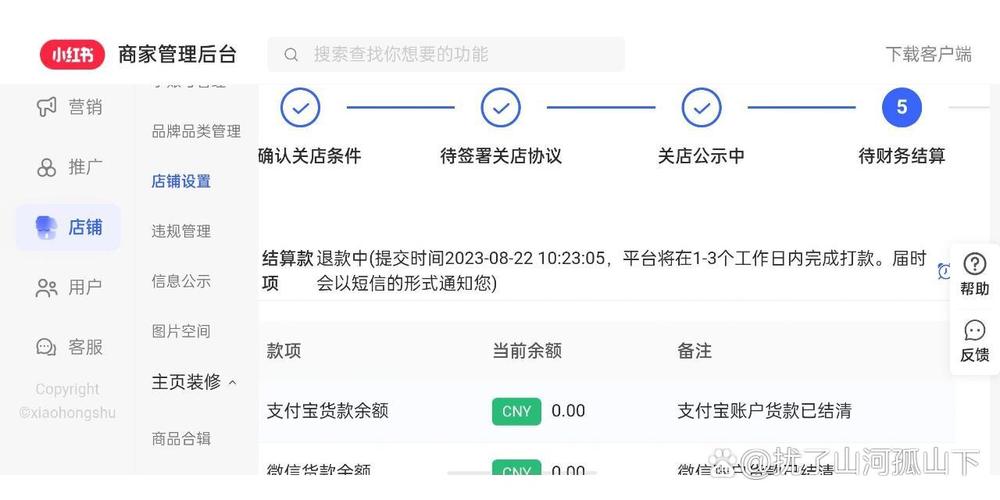Viewport: 1000px width, 500px height.
Task: Tap the 反馈 feedback button
Action: (x=974, y=341)
